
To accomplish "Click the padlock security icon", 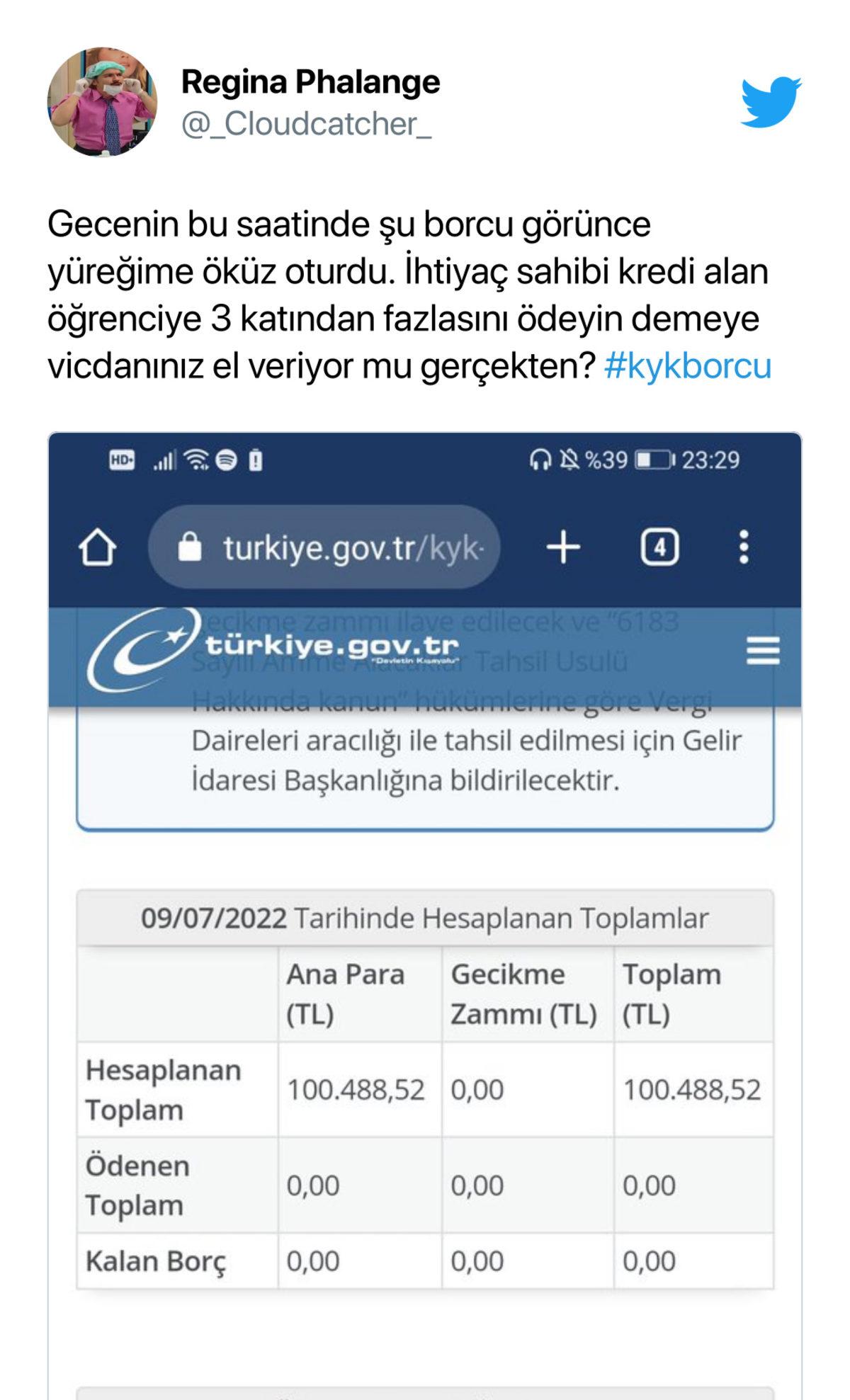I will click(x=188, y=547).
